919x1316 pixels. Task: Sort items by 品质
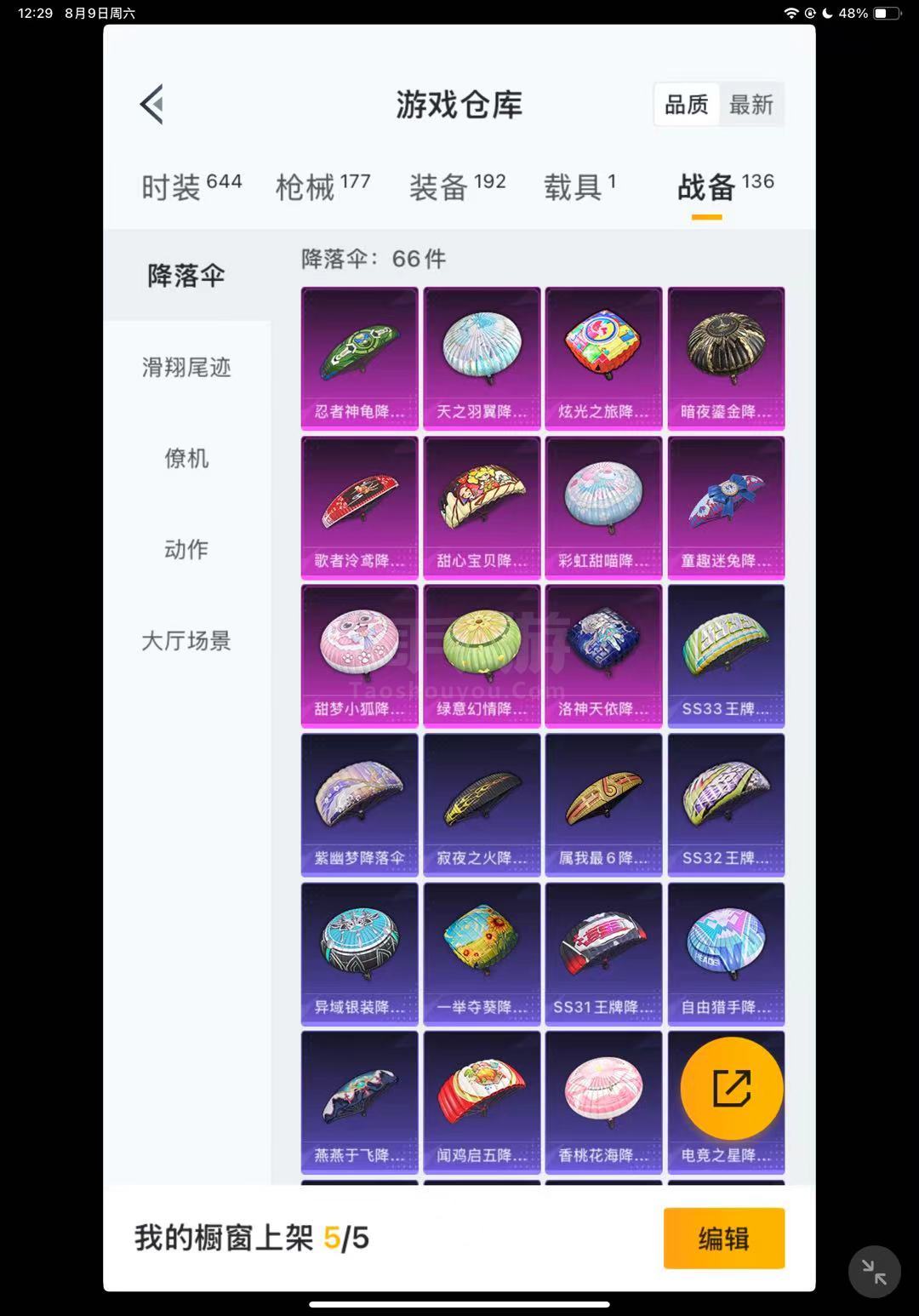[x=687, y=105]
